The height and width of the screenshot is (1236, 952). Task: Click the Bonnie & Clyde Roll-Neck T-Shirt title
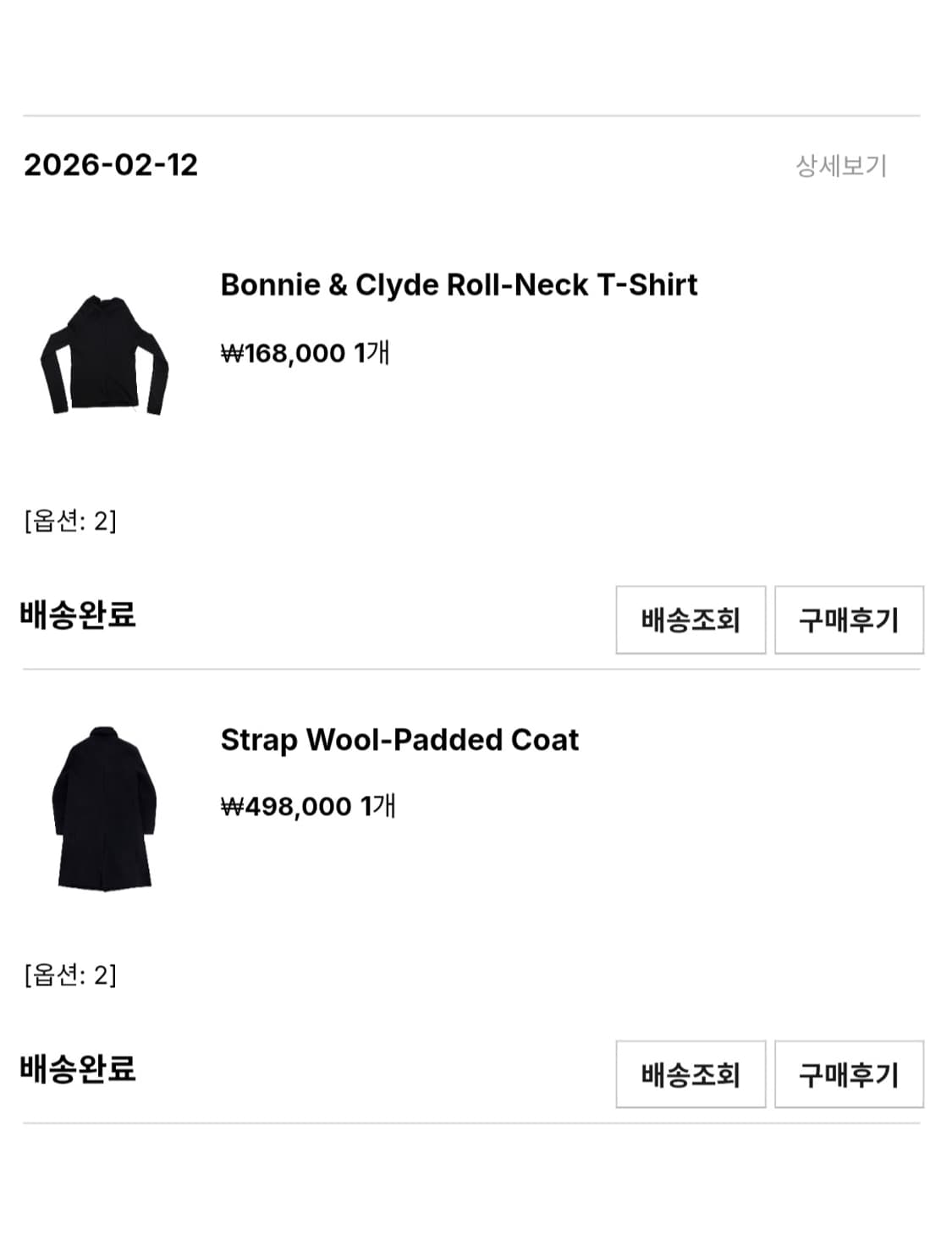(x=459, y=287)
